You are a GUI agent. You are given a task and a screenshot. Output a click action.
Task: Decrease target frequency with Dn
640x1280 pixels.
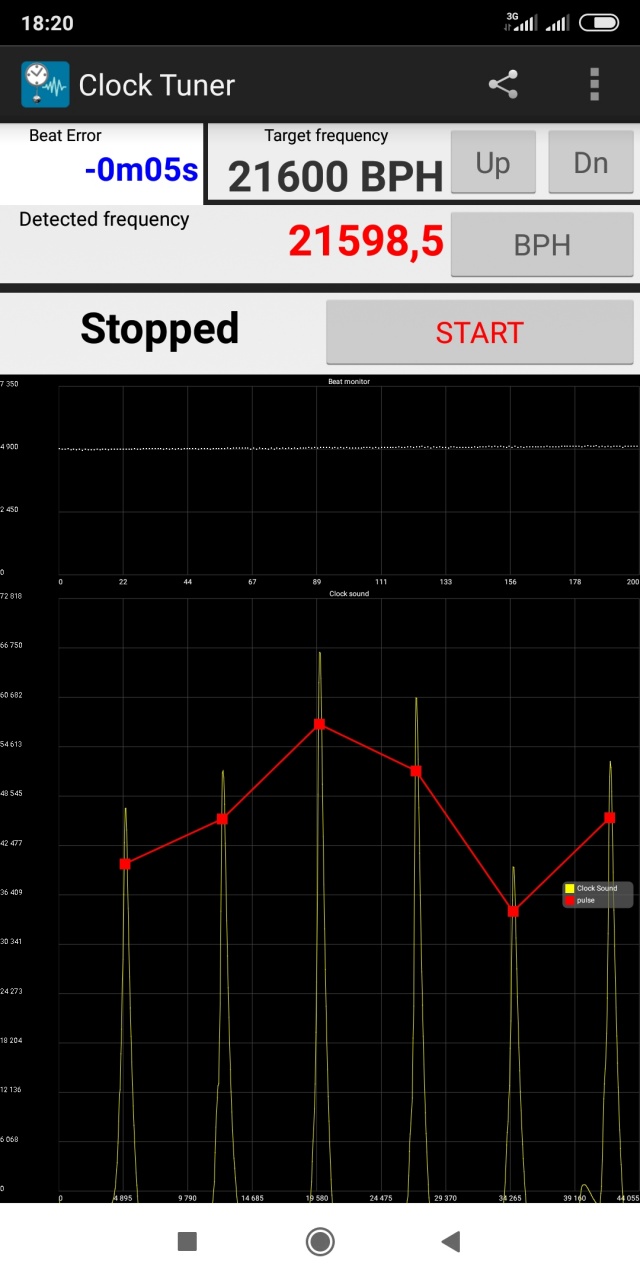[x=590, y=163]
